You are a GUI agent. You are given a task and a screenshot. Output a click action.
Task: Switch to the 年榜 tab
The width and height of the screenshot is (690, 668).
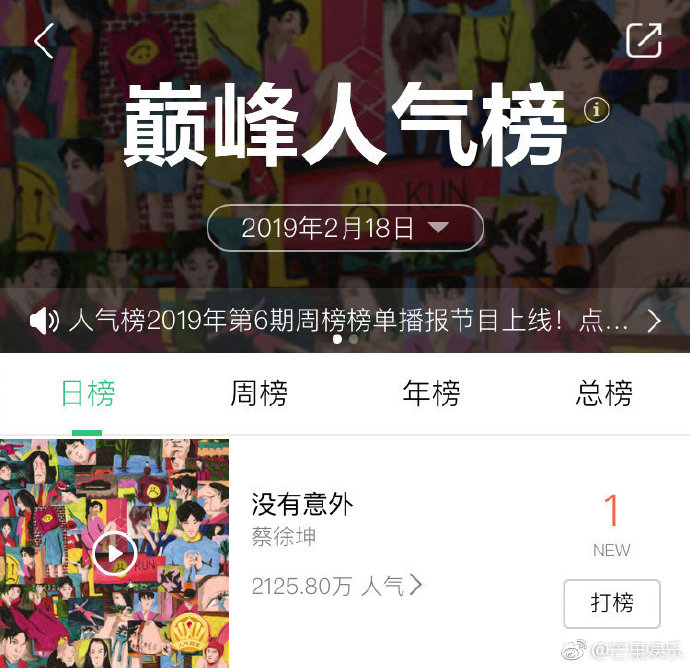(431, 394)
